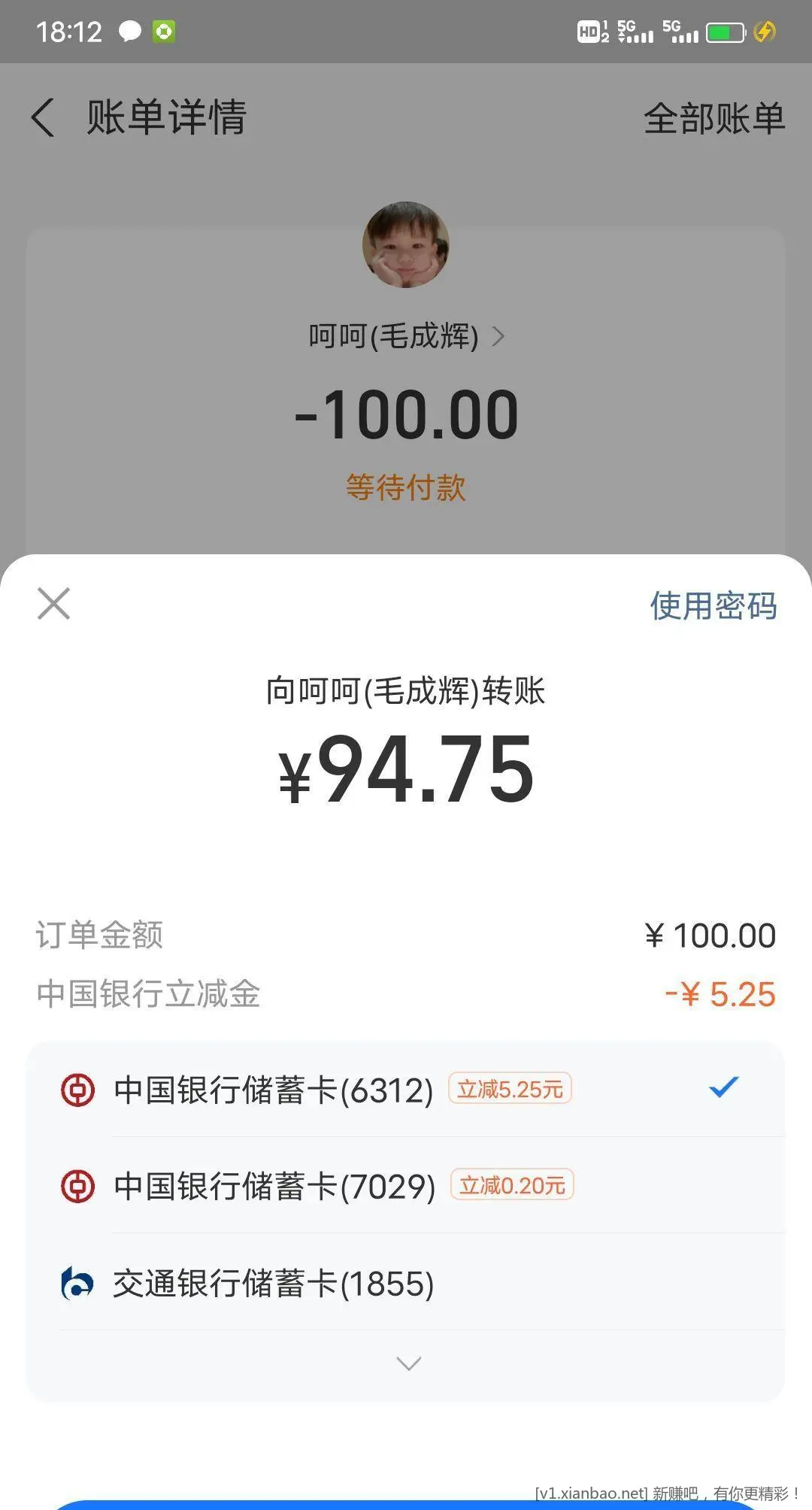Pick 交通银行储蓄卡(1855) as payment method

tap(406, 1283)
